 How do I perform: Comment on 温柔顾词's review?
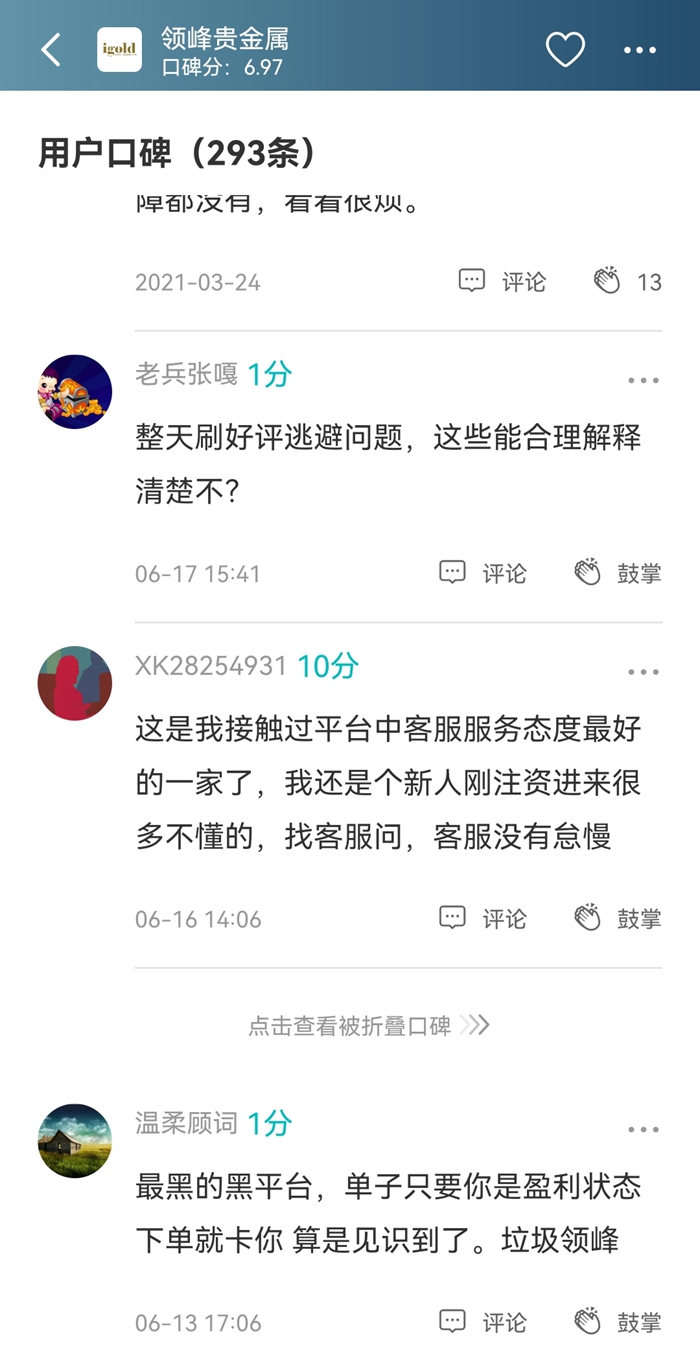(x=483, y=1322)
